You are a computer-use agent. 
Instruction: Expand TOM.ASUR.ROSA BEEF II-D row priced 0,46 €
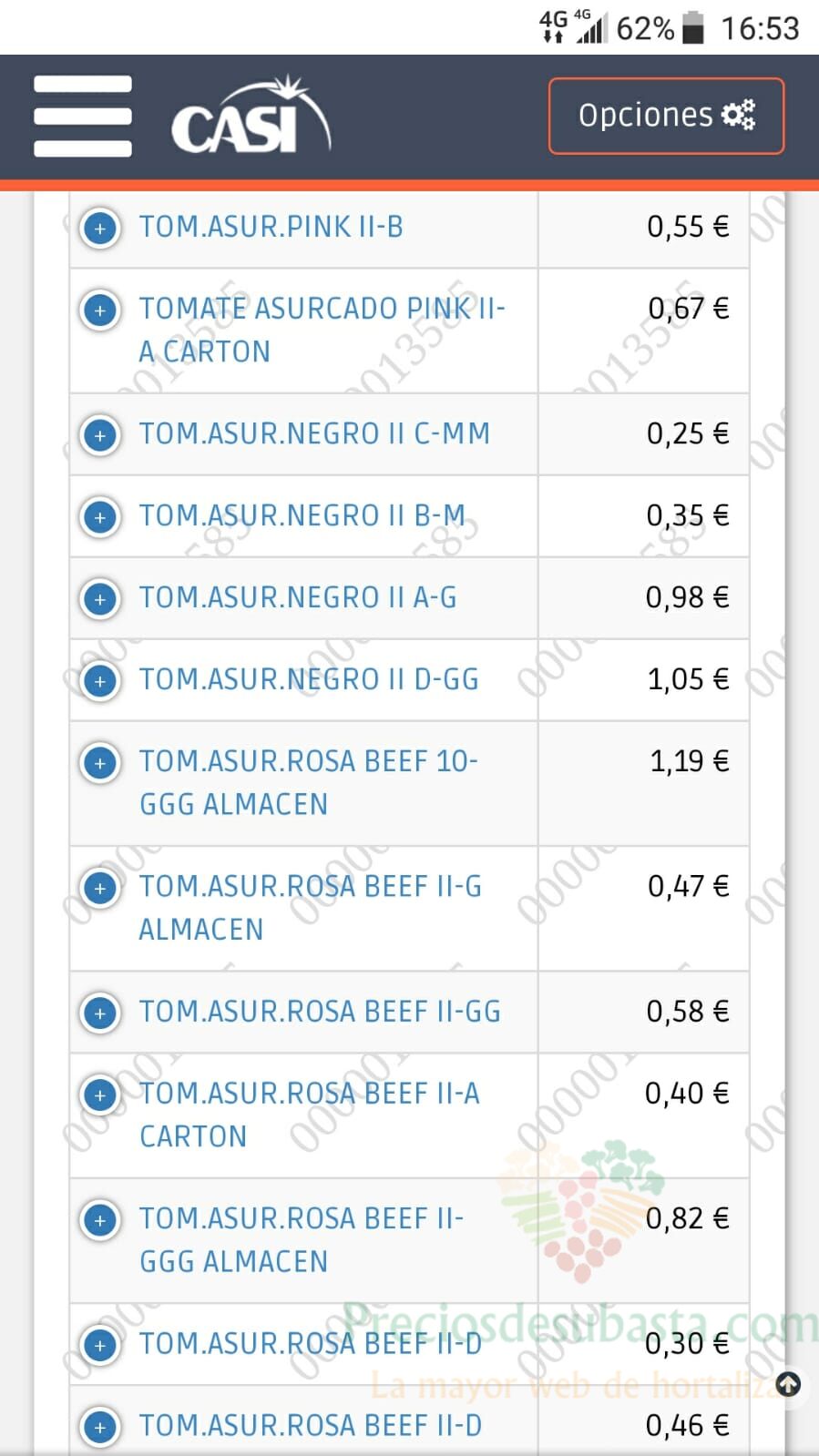click(100, 1427)
